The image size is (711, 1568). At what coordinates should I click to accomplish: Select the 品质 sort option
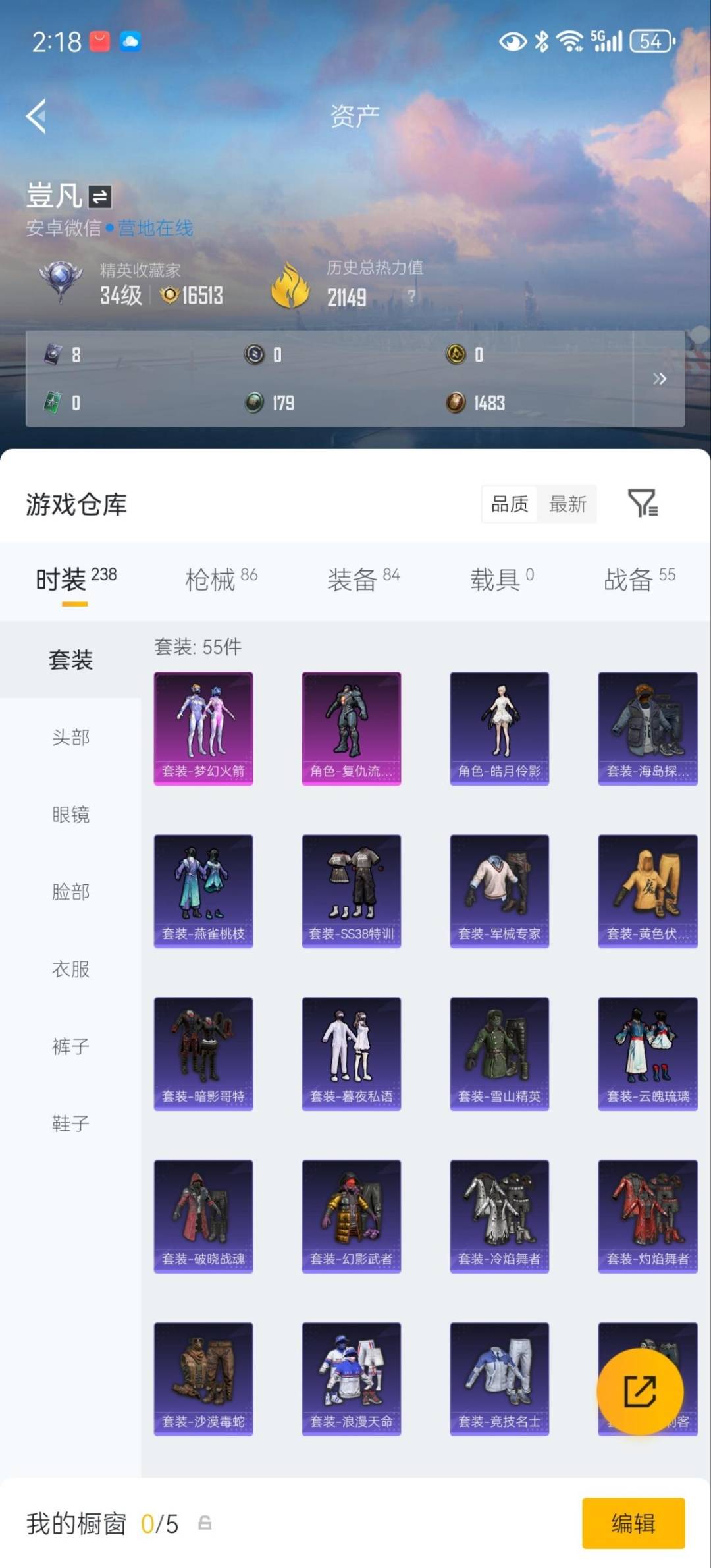(509, 504)
